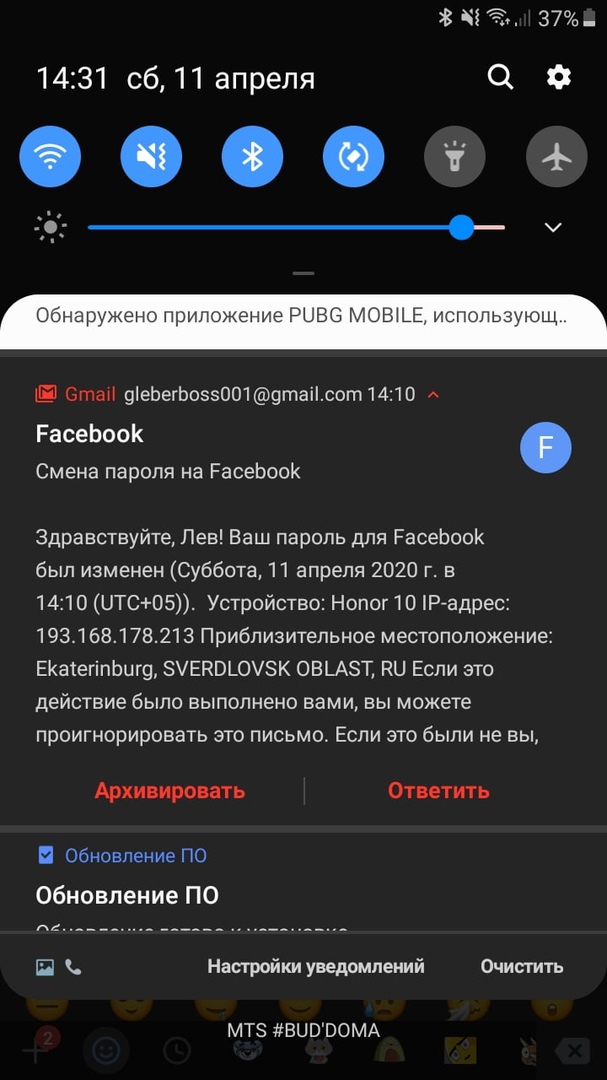This screenshot has width=607, height=1080.
Task: Open Настройки уведомлений
Action: tap(316, 966)
